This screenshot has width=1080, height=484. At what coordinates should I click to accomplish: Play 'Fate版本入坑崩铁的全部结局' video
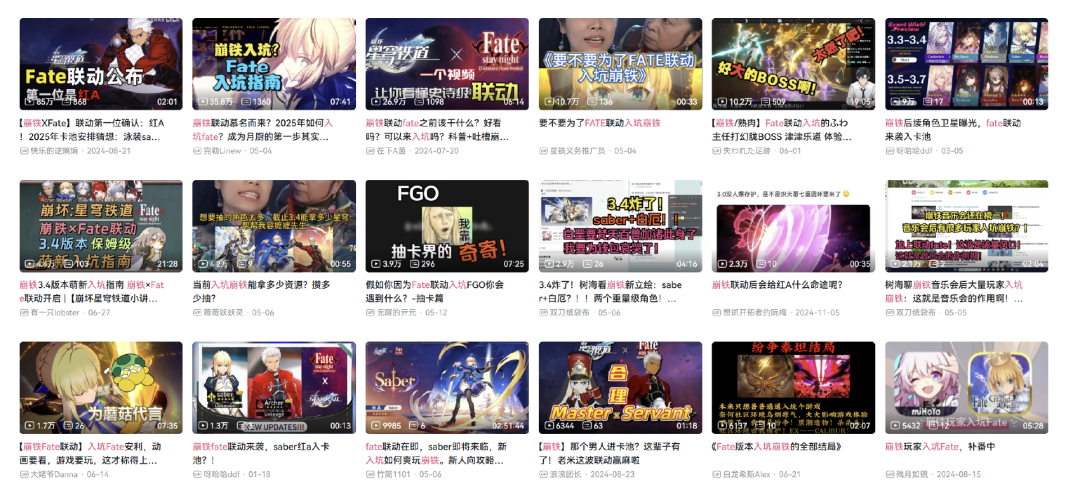(793, 387)
